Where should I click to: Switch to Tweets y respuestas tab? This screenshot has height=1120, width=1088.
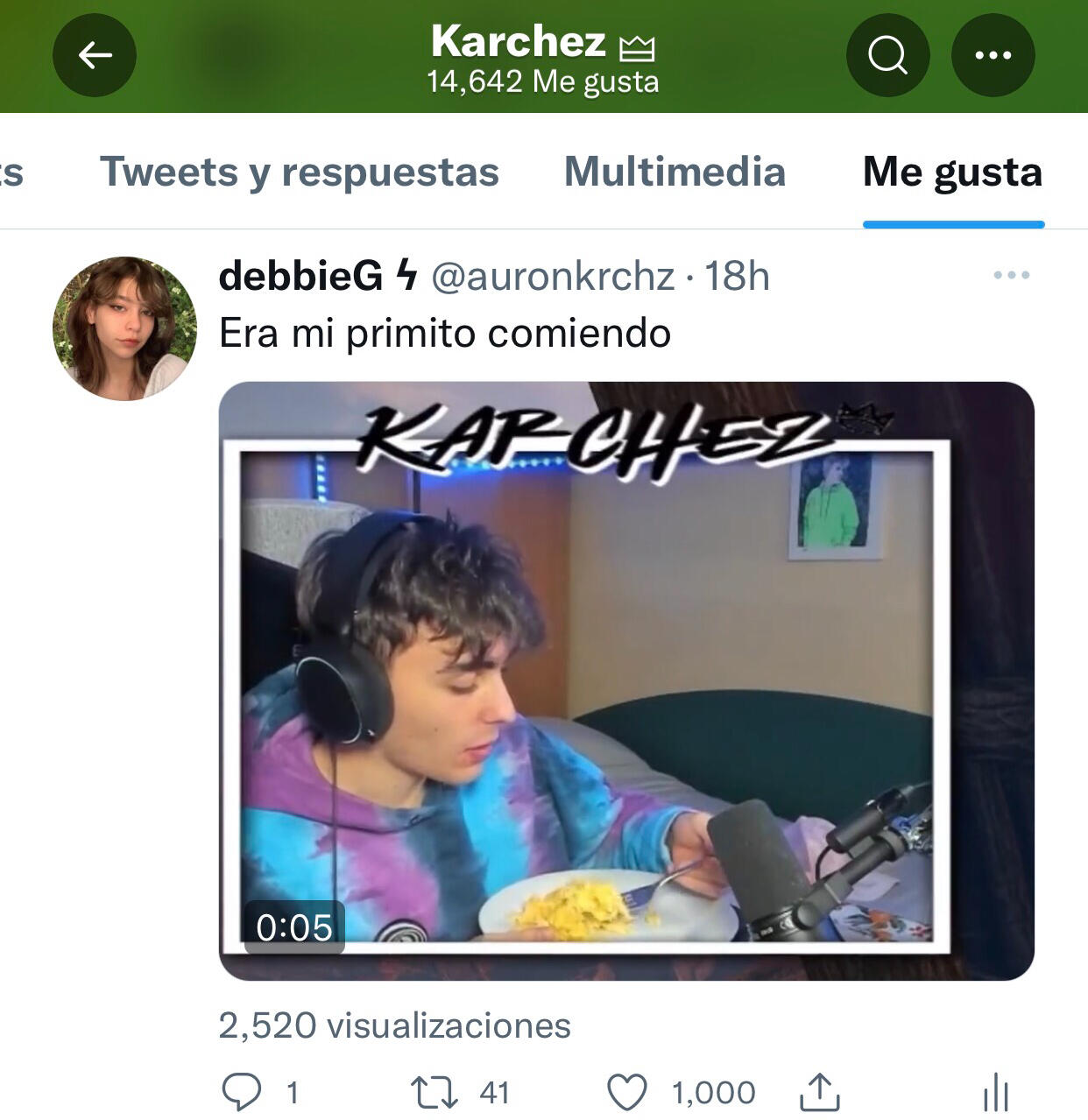point(299,172)
